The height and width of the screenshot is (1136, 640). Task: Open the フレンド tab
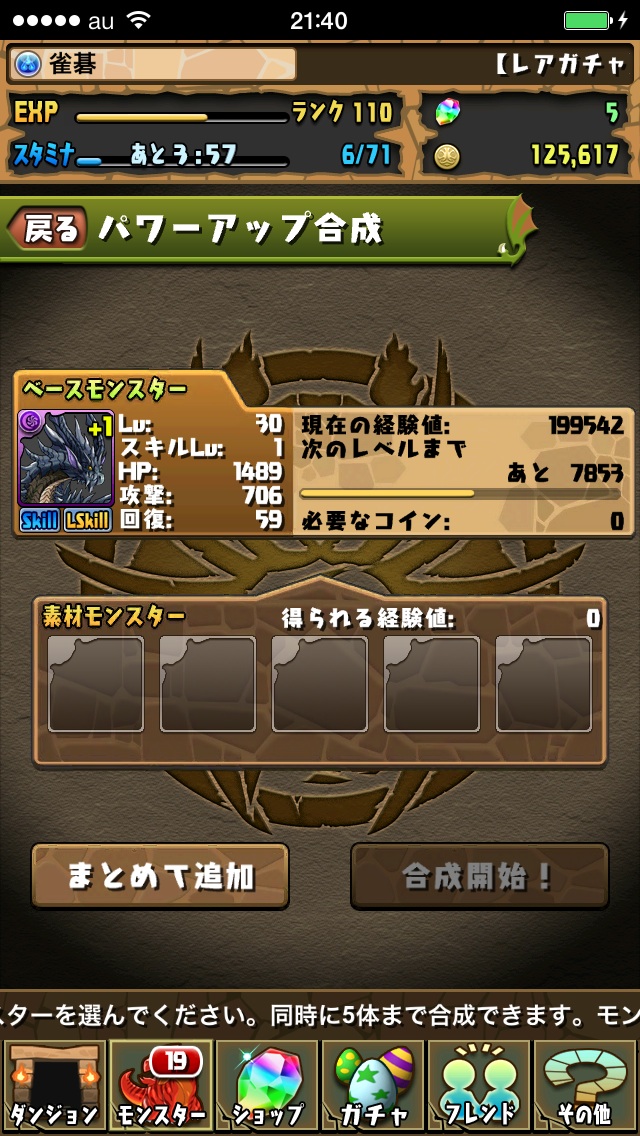coord(479,1085)
